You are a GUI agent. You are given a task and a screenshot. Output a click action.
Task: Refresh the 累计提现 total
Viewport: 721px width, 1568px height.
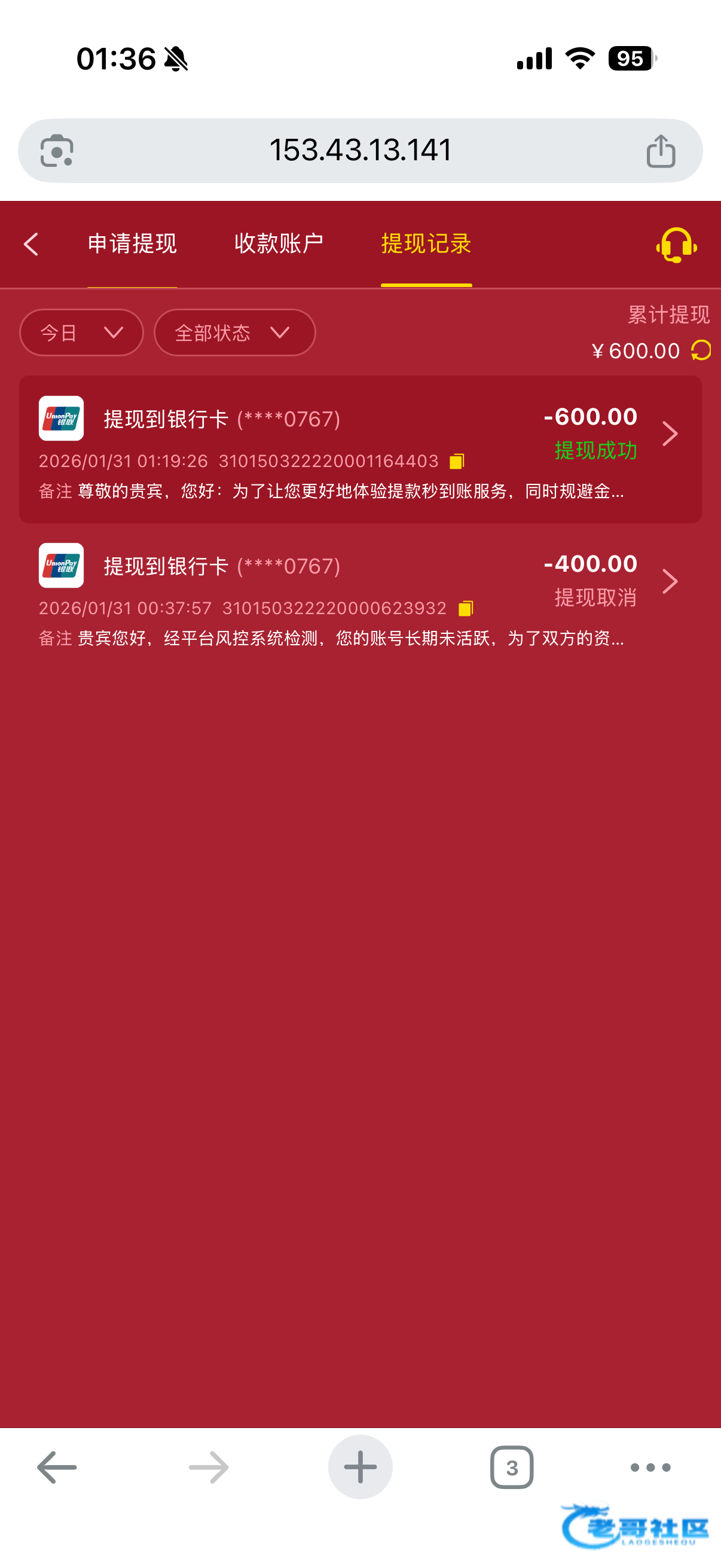[x=701, y=350]
